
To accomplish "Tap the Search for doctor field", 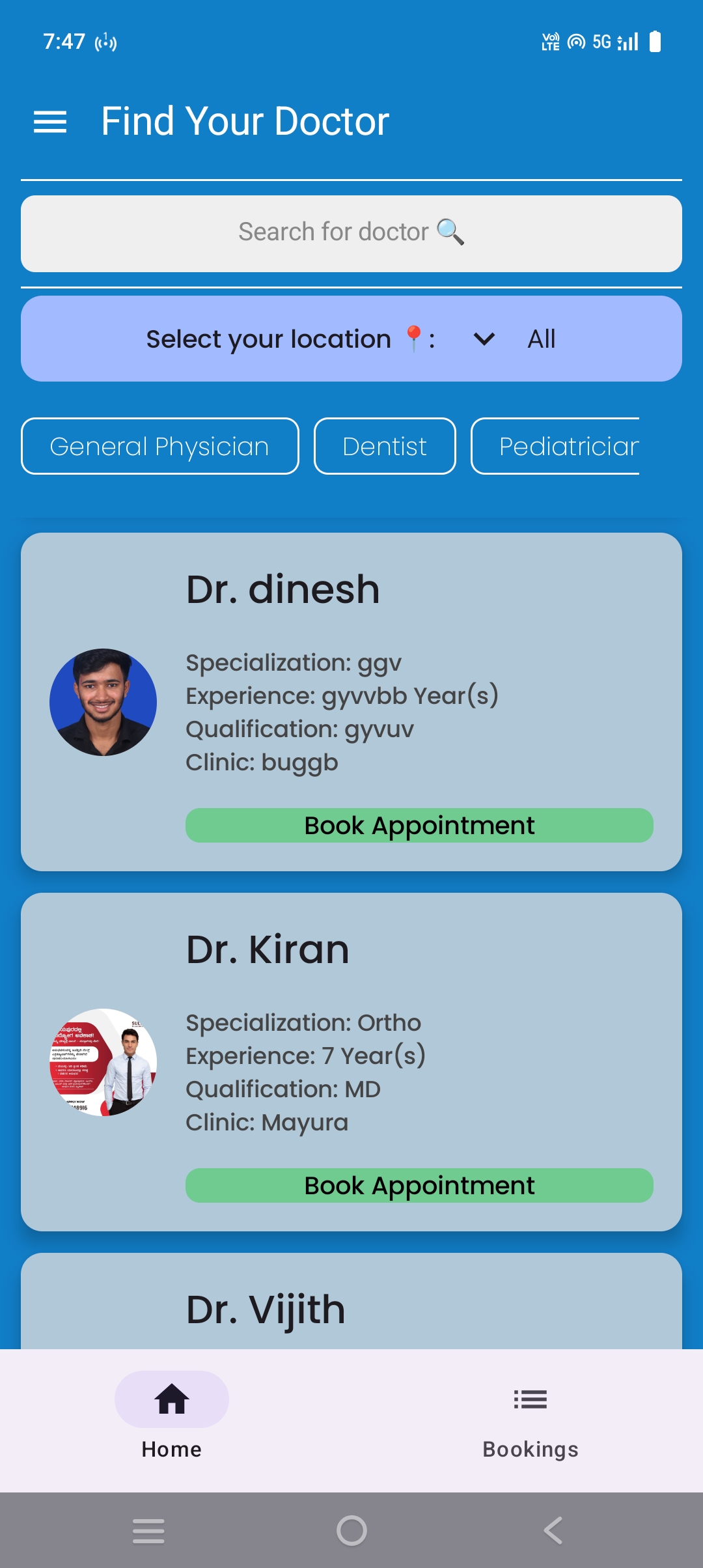I will point(351,233).
